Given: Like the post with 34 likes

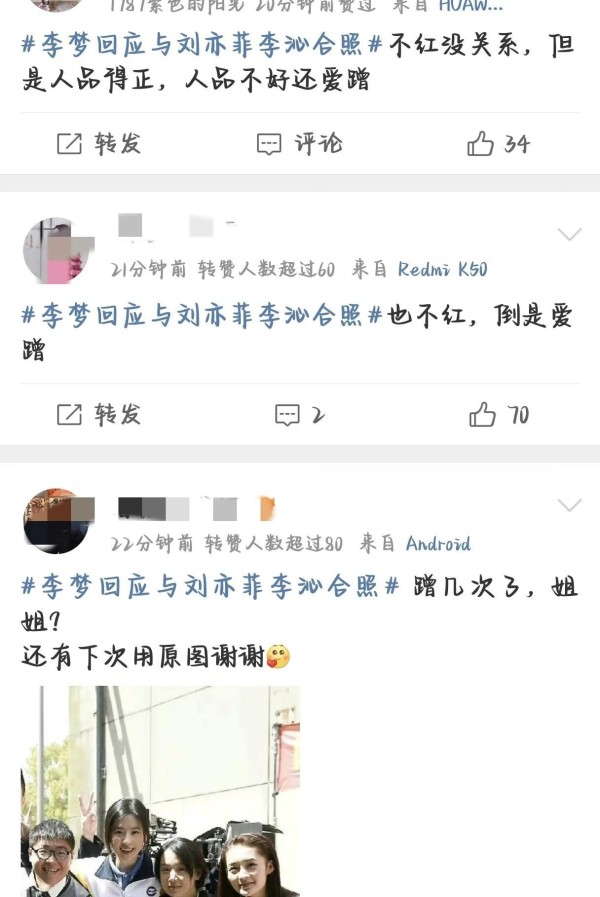Looking at the screenshot, I should pyautogui.click(x=497, y=144).
